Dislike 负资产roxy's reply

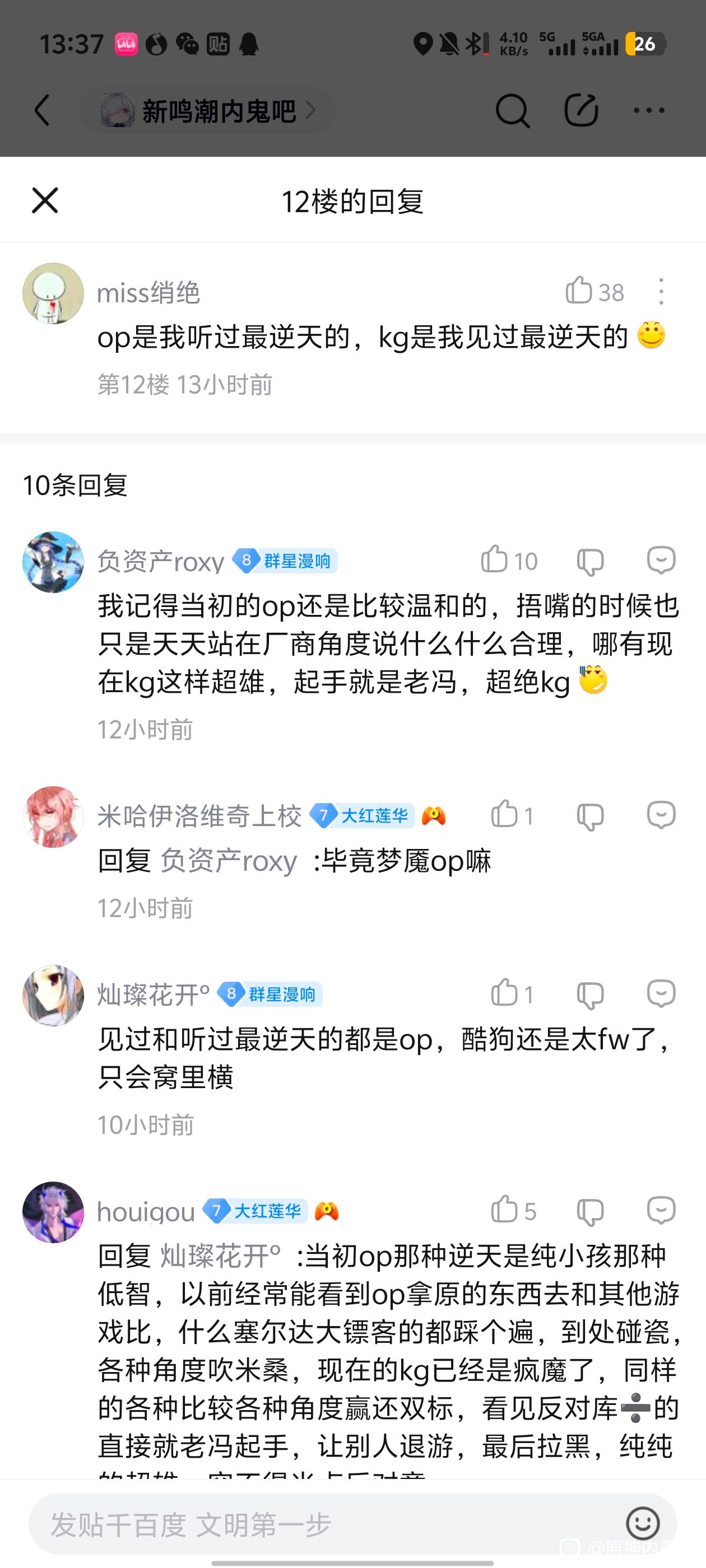[x=590, y=561]
